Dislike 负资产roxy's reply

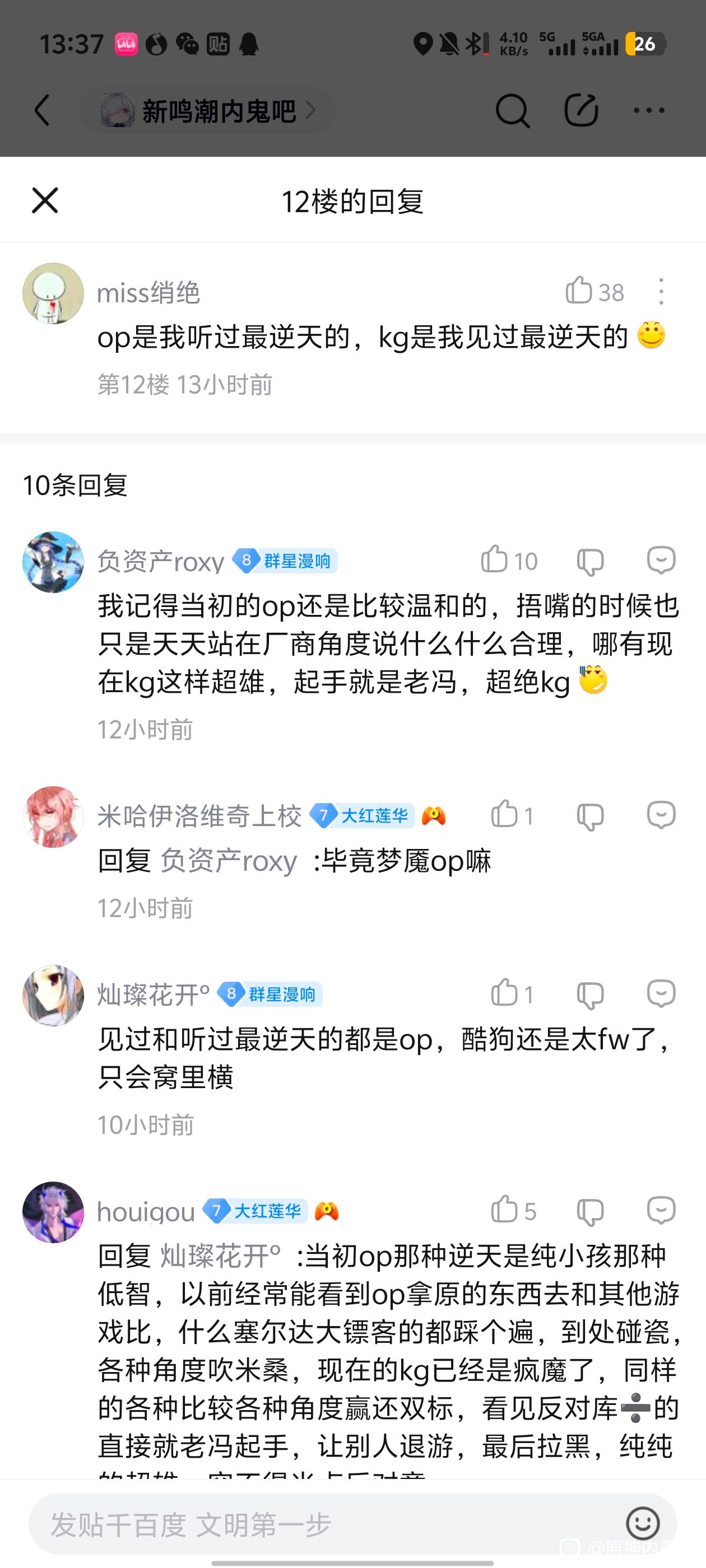[x=590, y=561]
